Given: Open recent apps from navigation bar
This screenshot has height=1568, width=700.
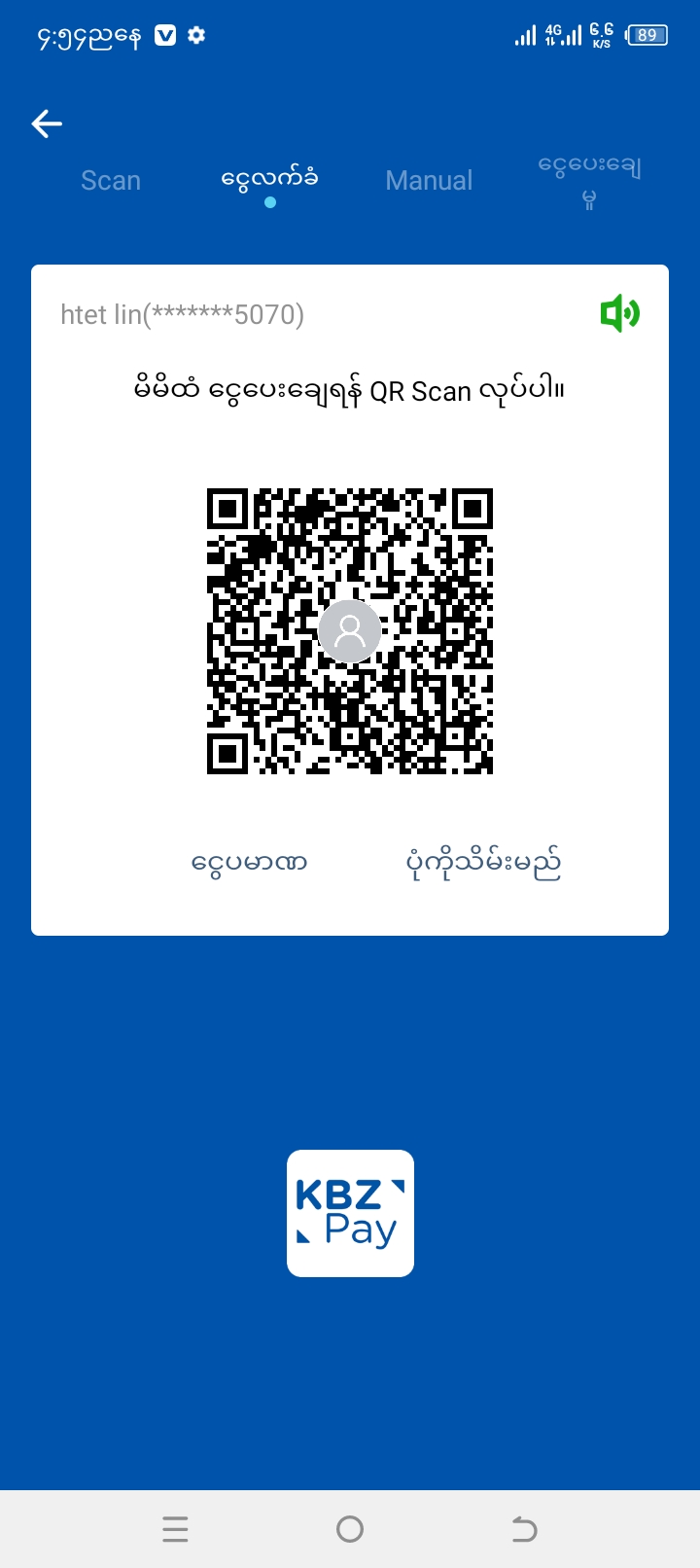Looking at the screenshot, I should (175, 1530).
